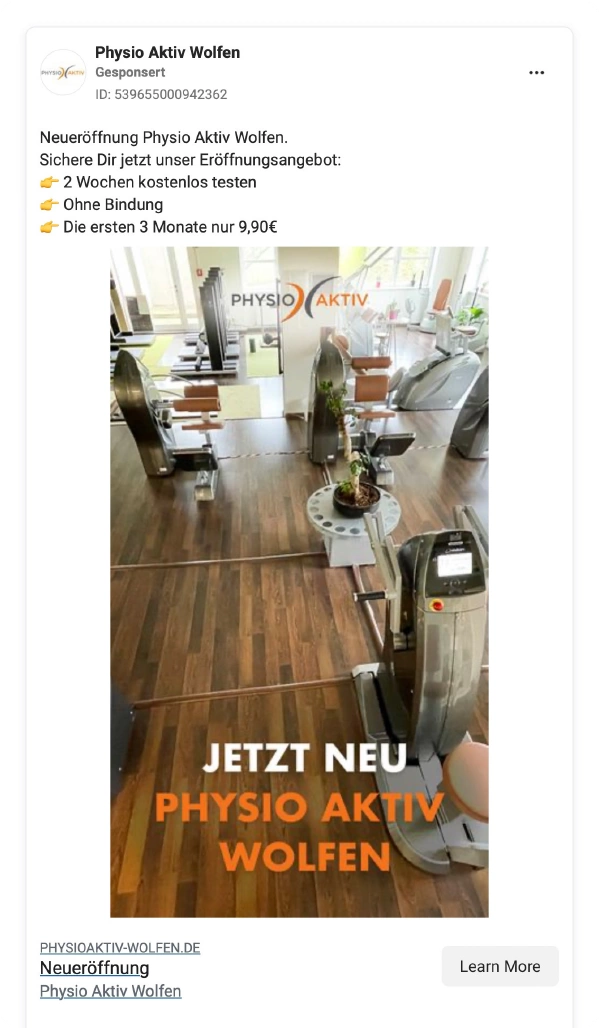The width and height of the screenshot is (600, 1028).
Task: Open the Neueröffnung headline link
Action: pos(94,968)
